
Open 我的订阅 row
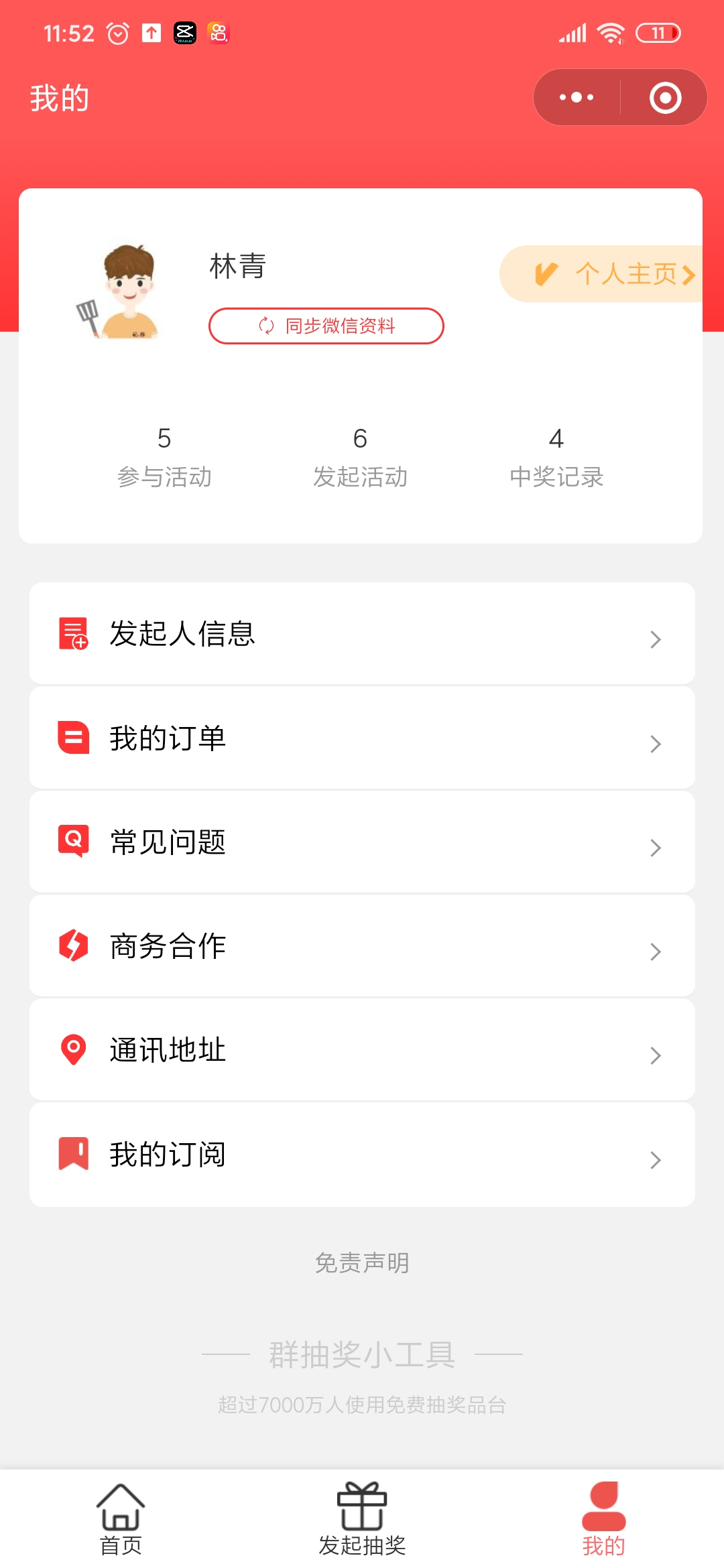click(x=362, y=1155)
